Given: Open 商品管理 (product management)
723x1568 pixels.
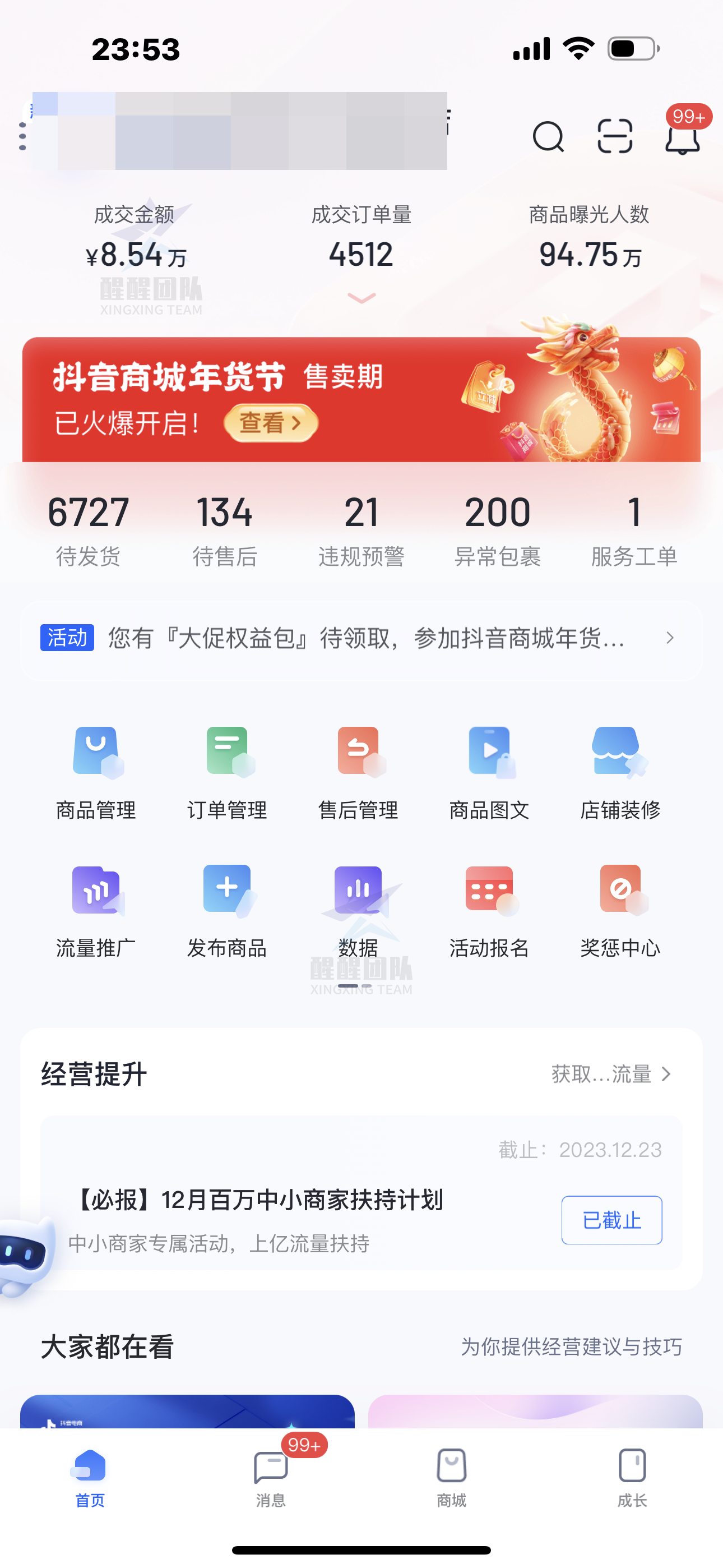Looking at the screenshot, I should point(95,769).
